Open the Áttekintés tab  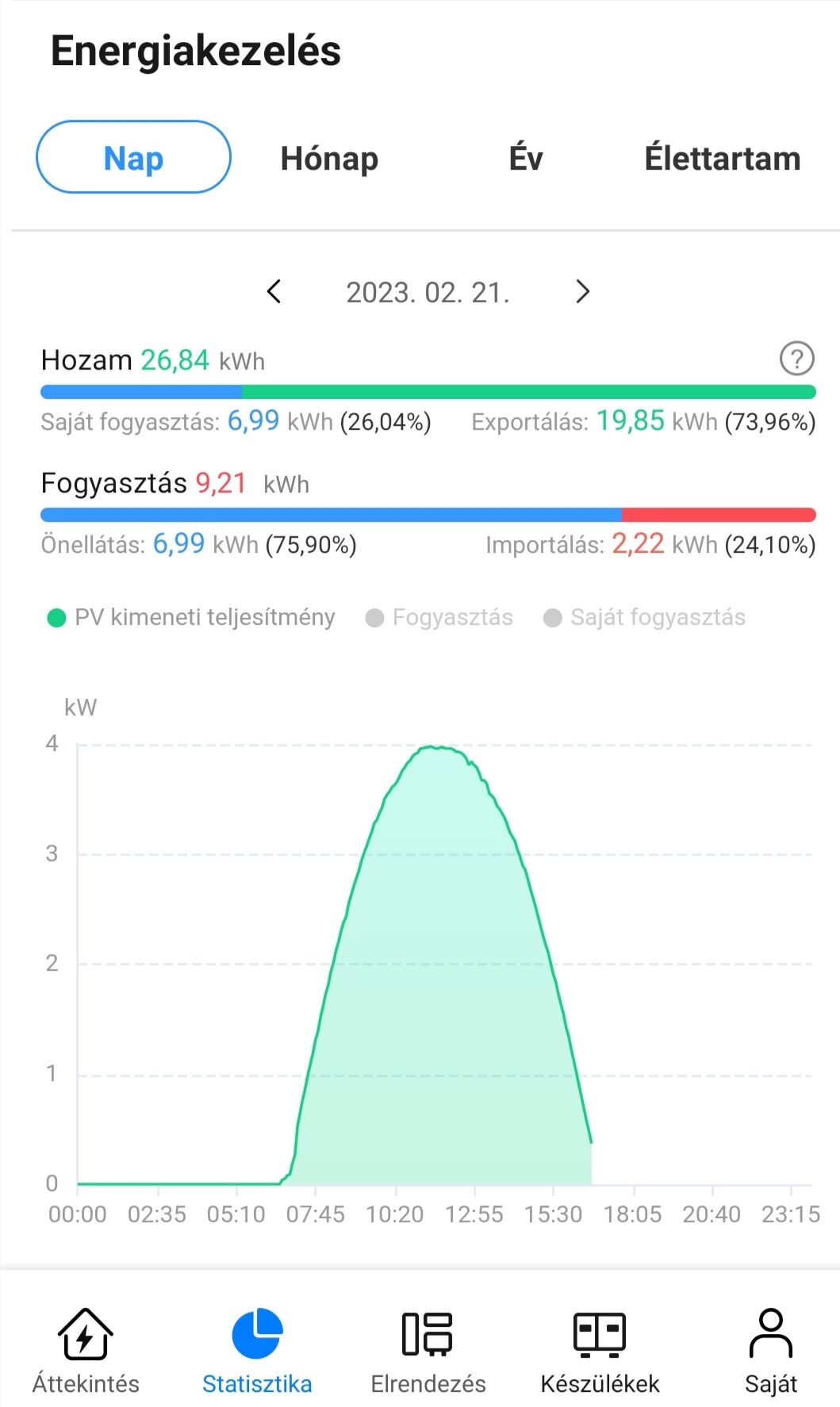[86, 1351]
